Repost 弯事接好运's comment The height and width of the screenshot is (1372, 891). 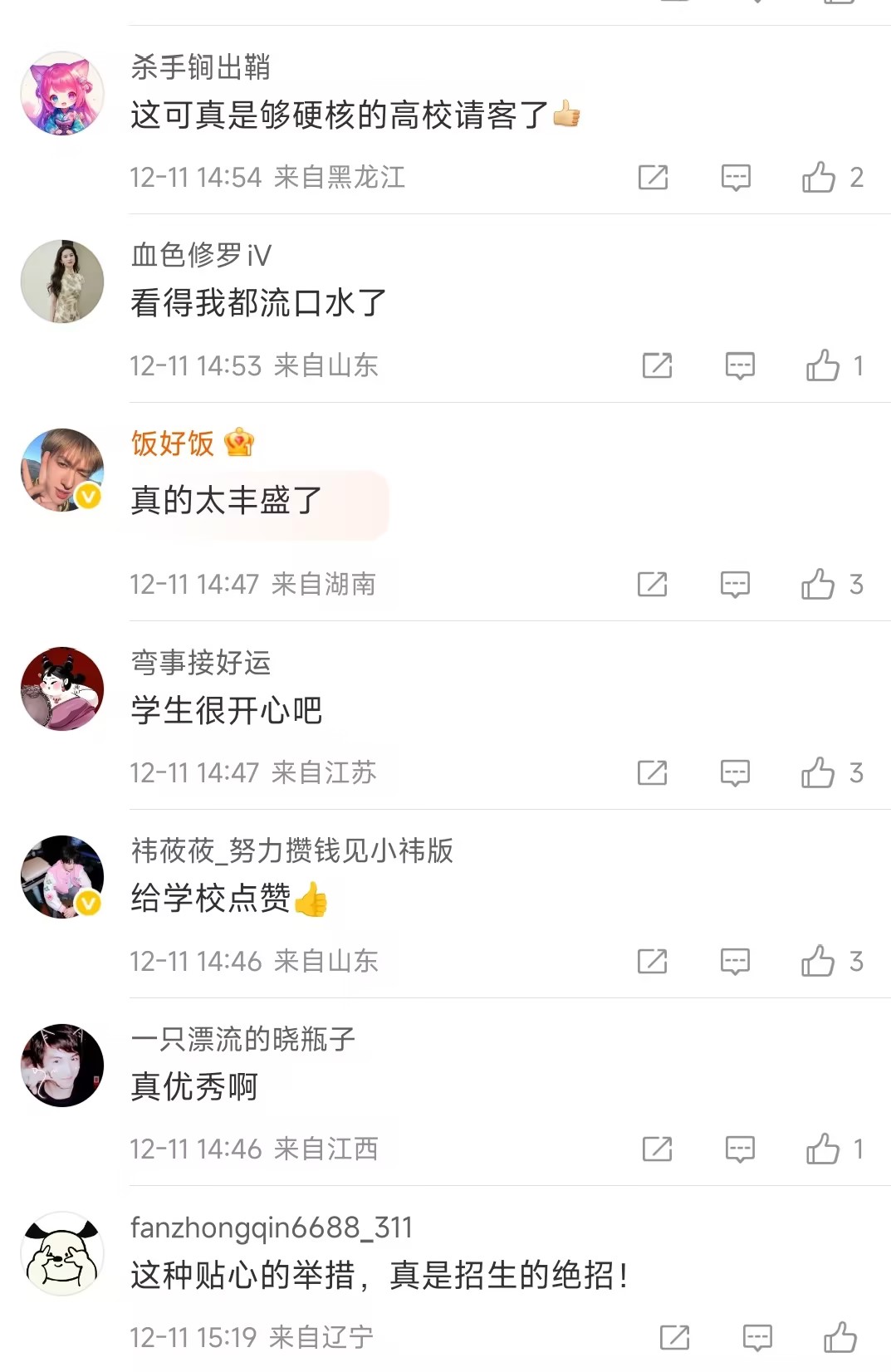pos(652,773)
